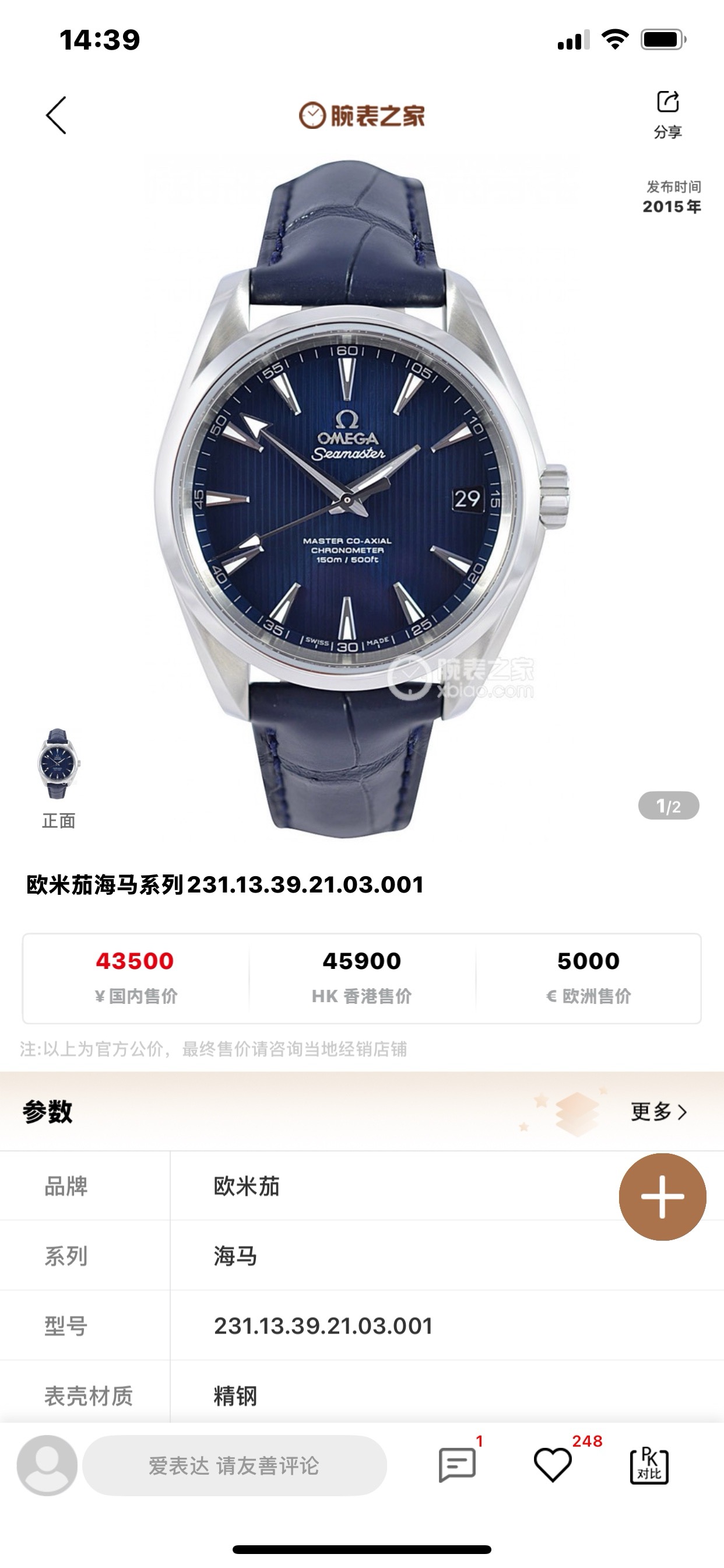
Task: Open the PK 对比 compare tool
Action: pos(649,1465)
